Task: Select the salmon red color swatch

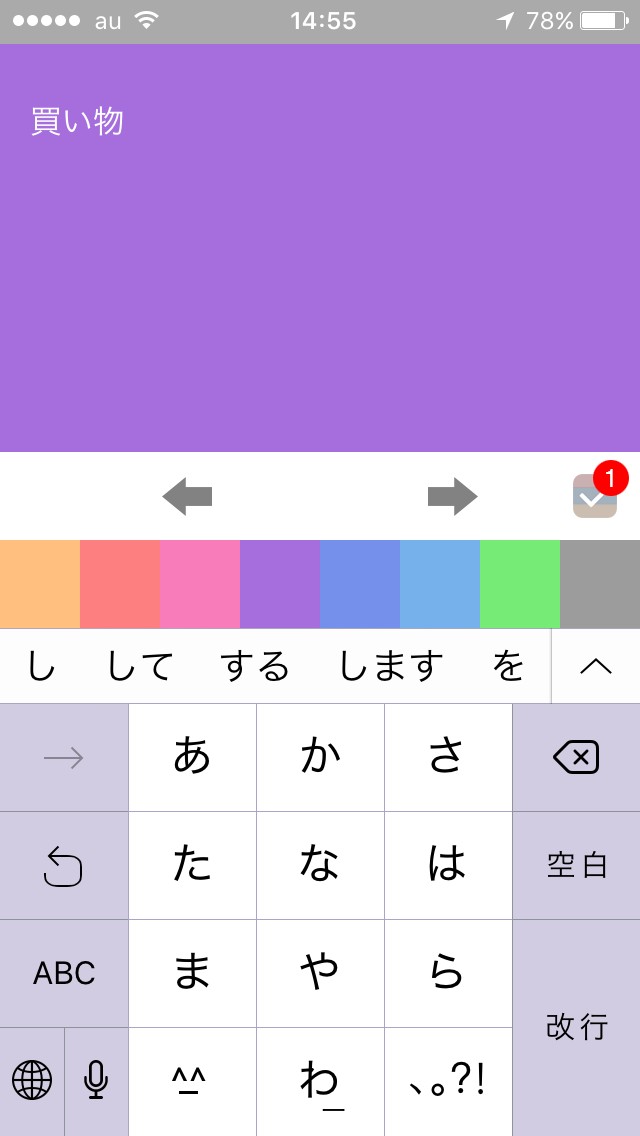Action: point(120,584)
